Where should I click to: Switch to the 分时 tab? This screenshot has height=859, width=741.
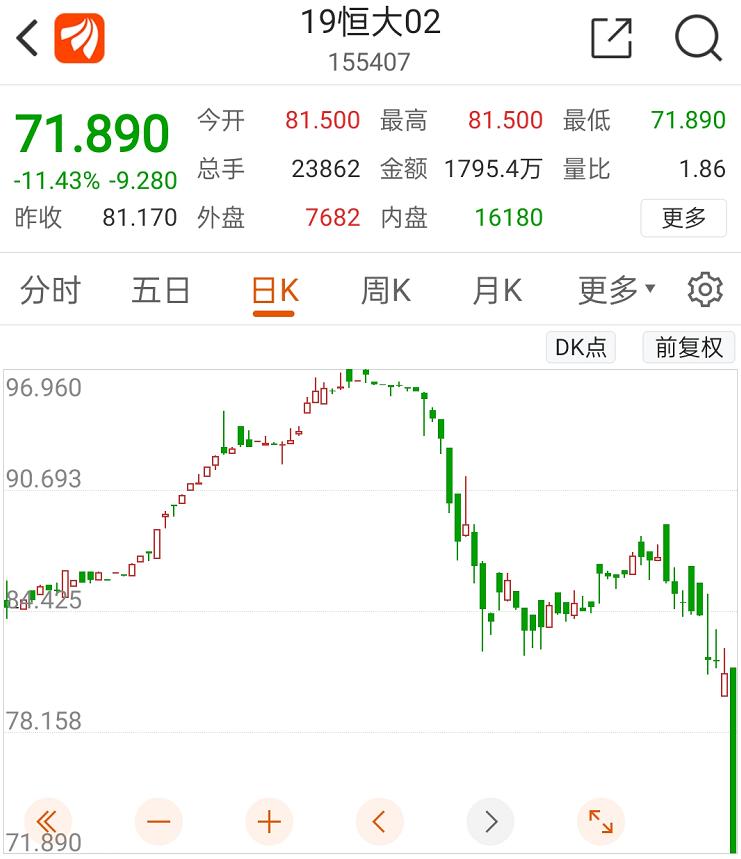pos(50,289)
